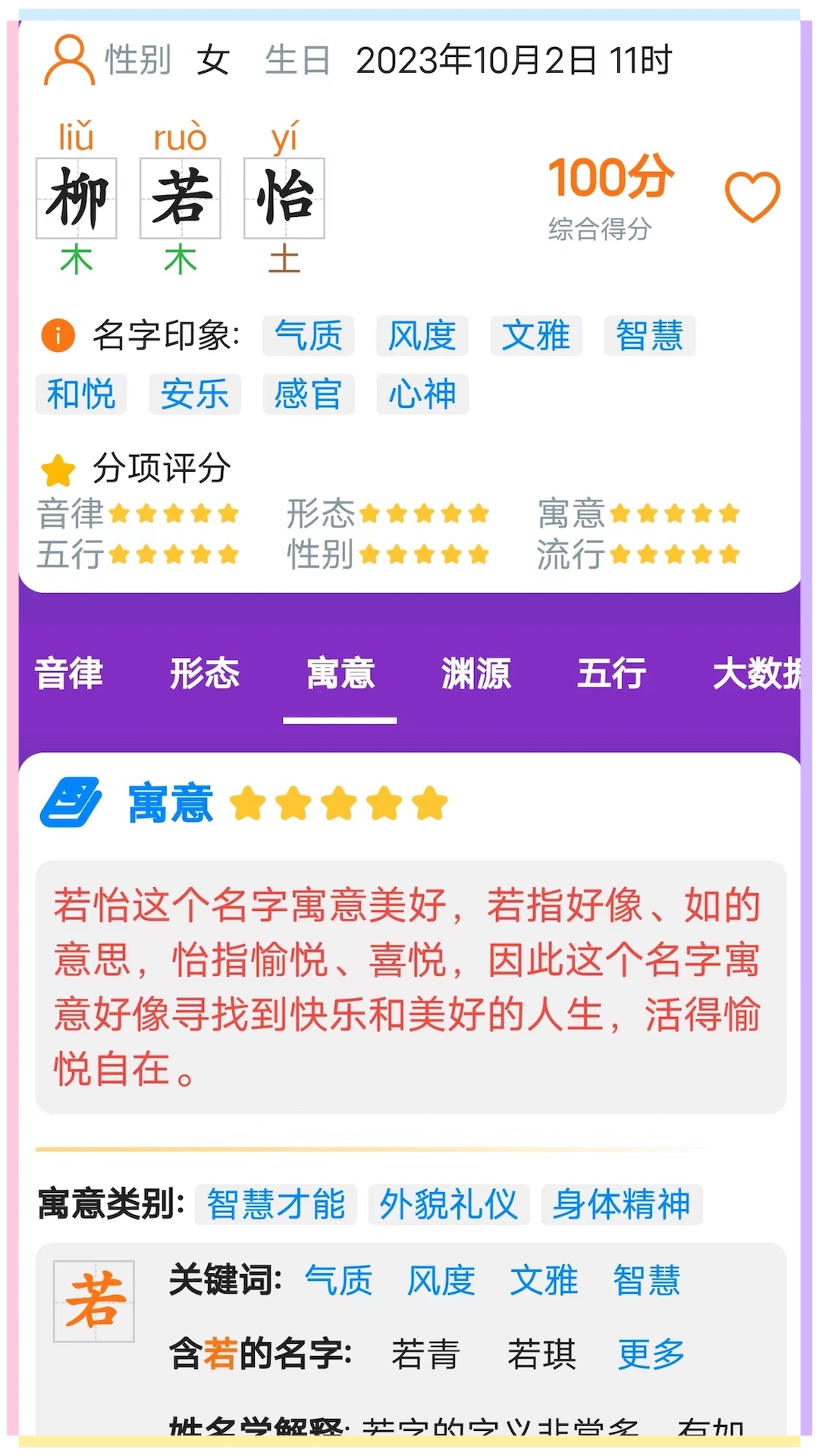Switch to the 音律 tab
Screen dimensions: 819x1456
click(69, 673)
